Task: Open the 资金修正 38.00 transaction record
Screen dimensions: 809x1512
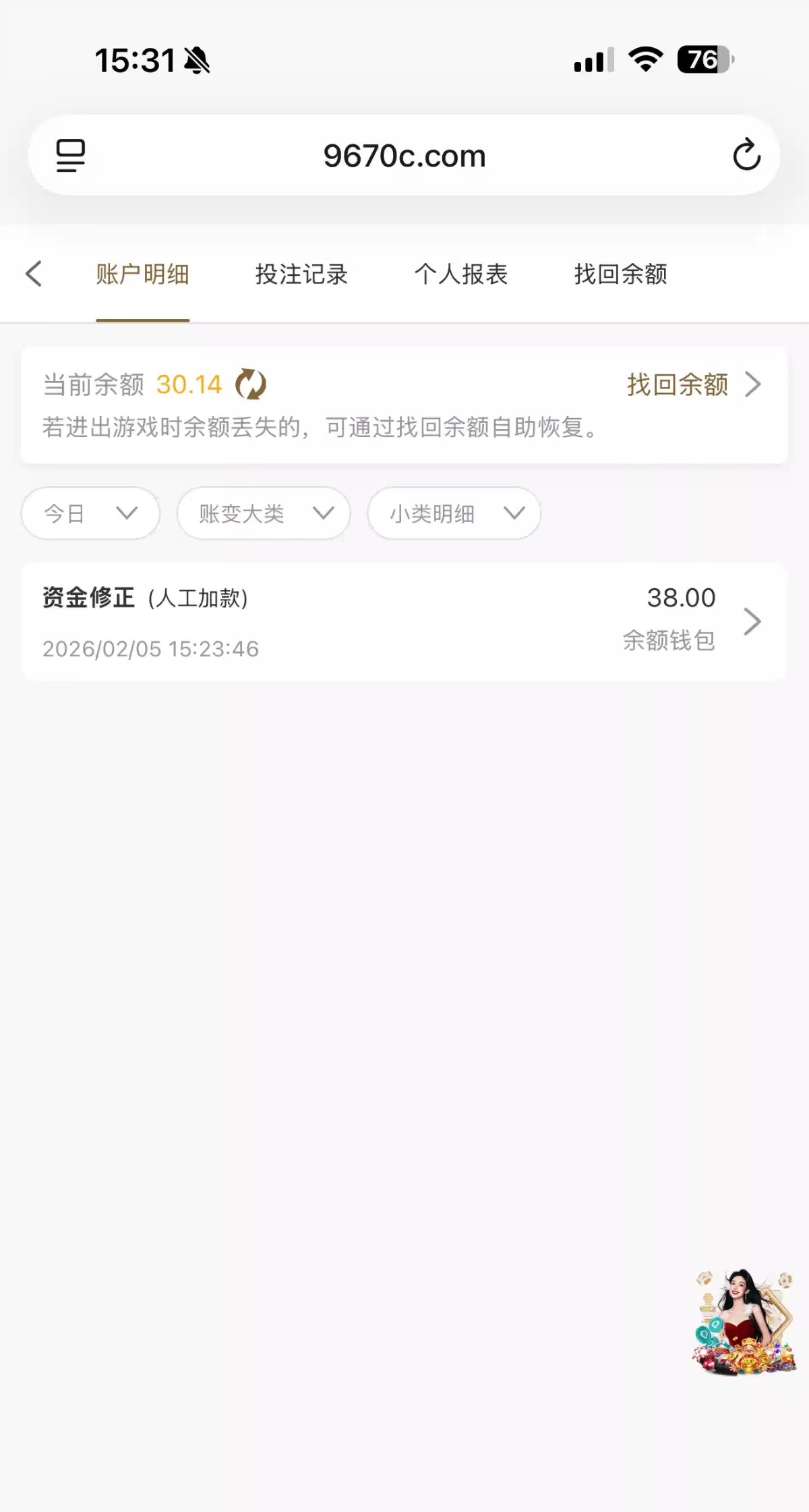Action: point(404,622)
